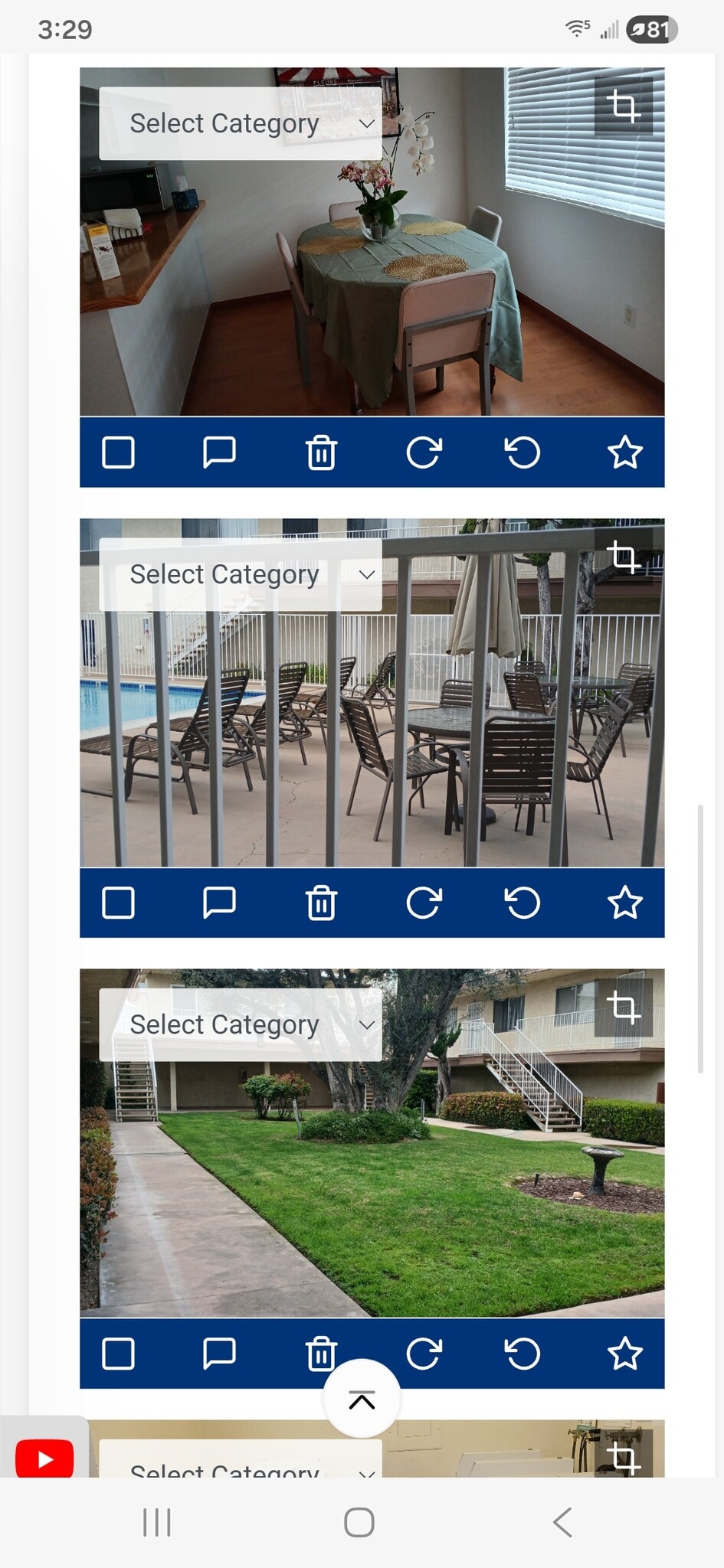Delete the dining room photo

click(321, 452)
